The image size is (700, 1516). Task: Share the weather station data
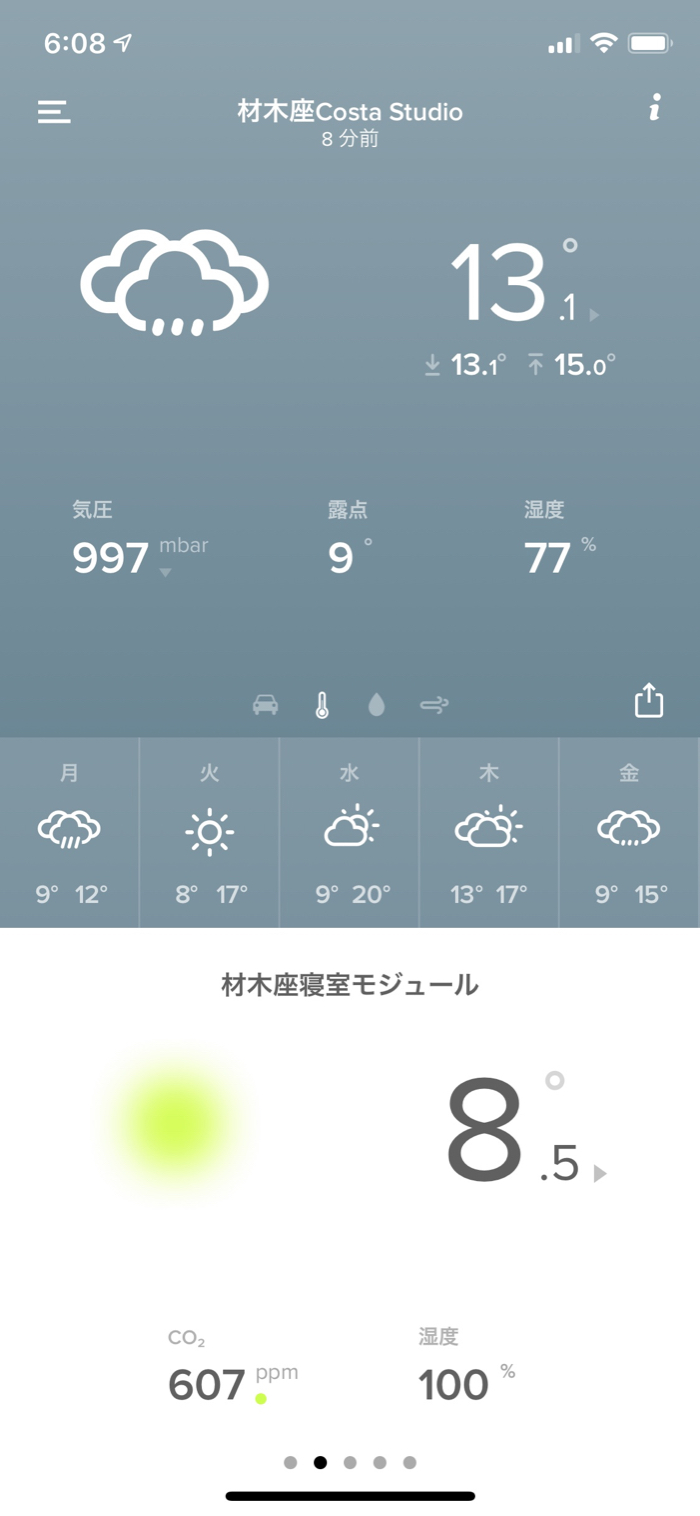click(649, 700)
